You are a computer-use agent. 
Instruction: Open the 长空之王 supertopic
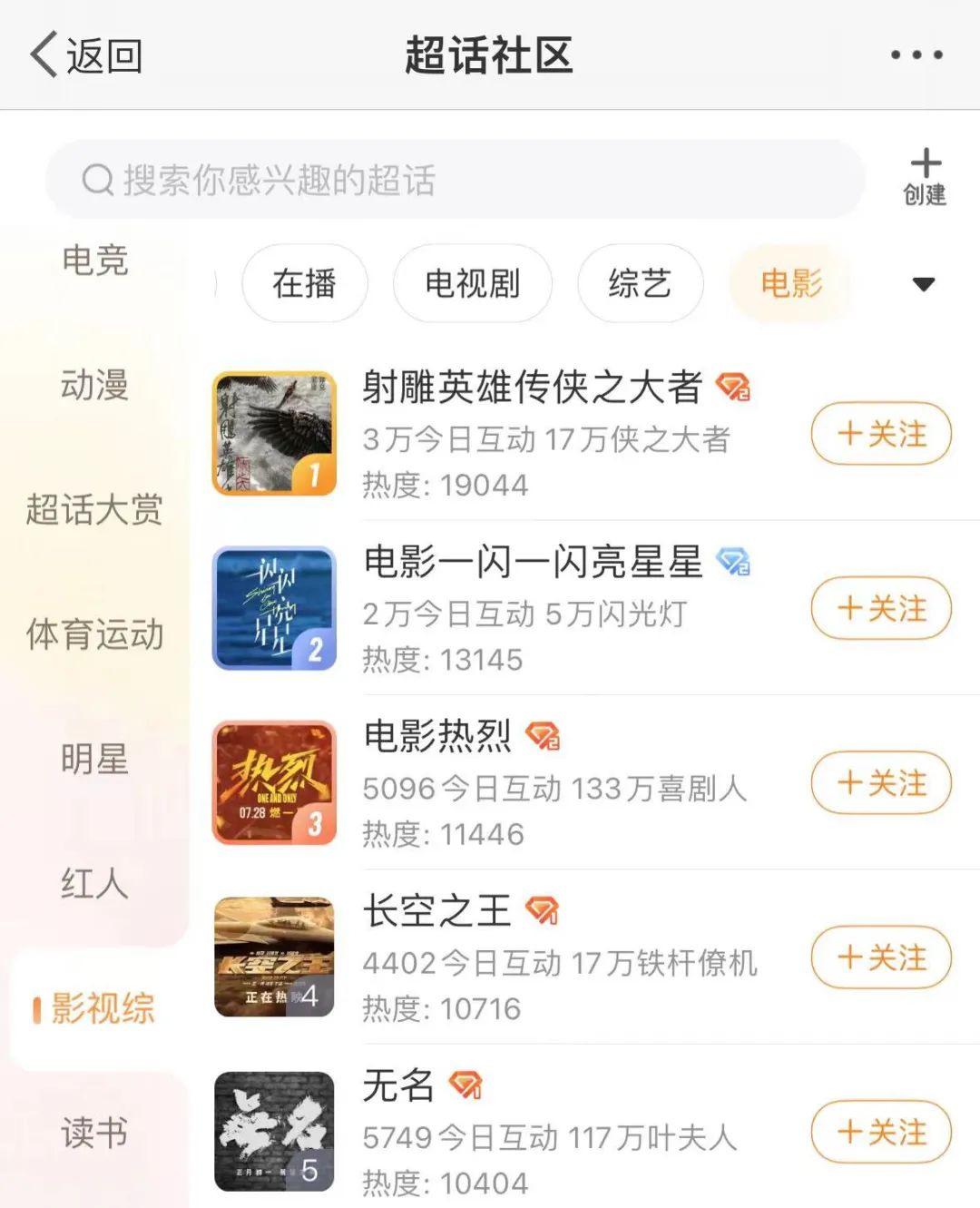coord(437,910)
